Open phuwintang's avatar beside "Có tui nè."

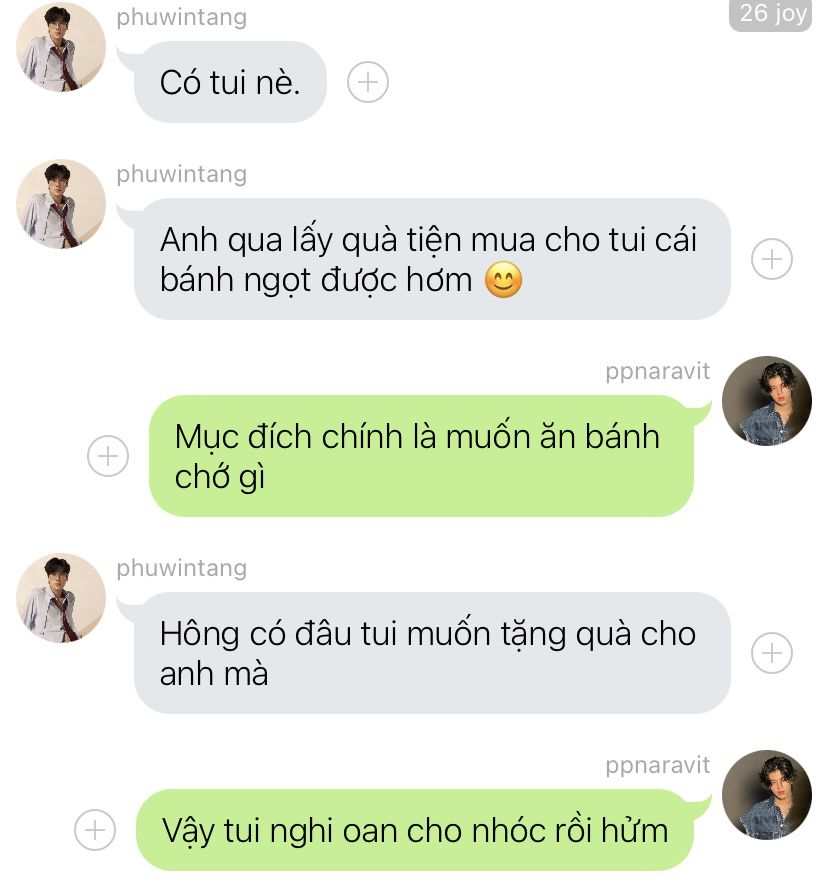click(61, 47)
